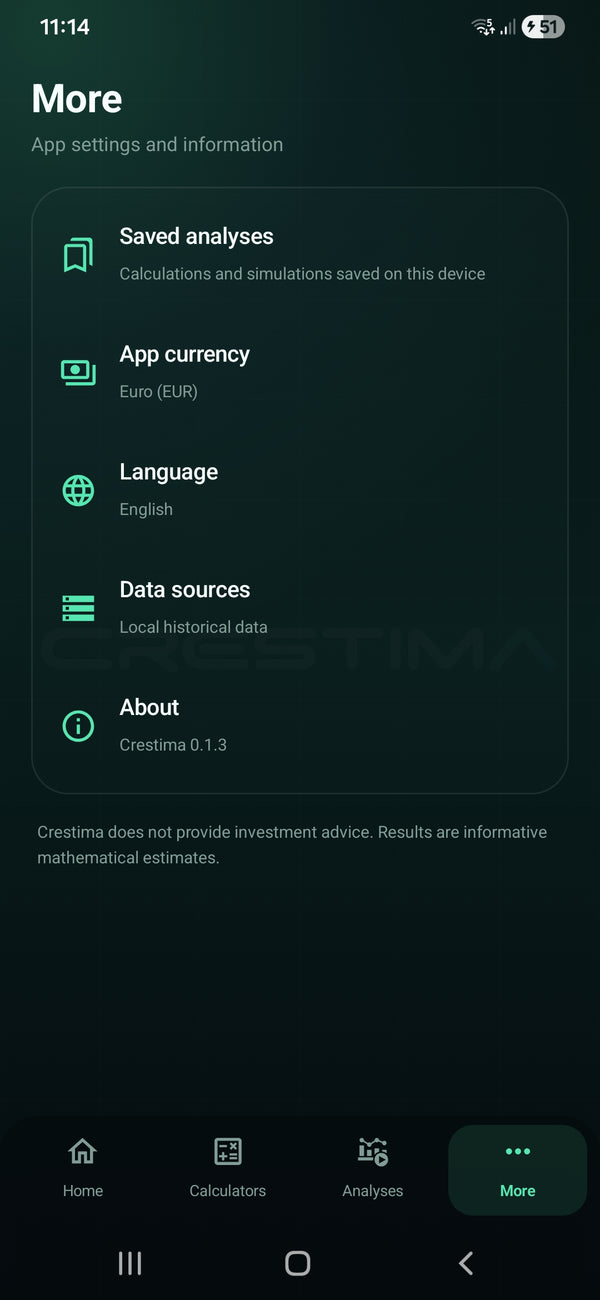The width and height of the screenshot is (600, 1300).
Task: Select the More tab
Action: (518, 1170)
